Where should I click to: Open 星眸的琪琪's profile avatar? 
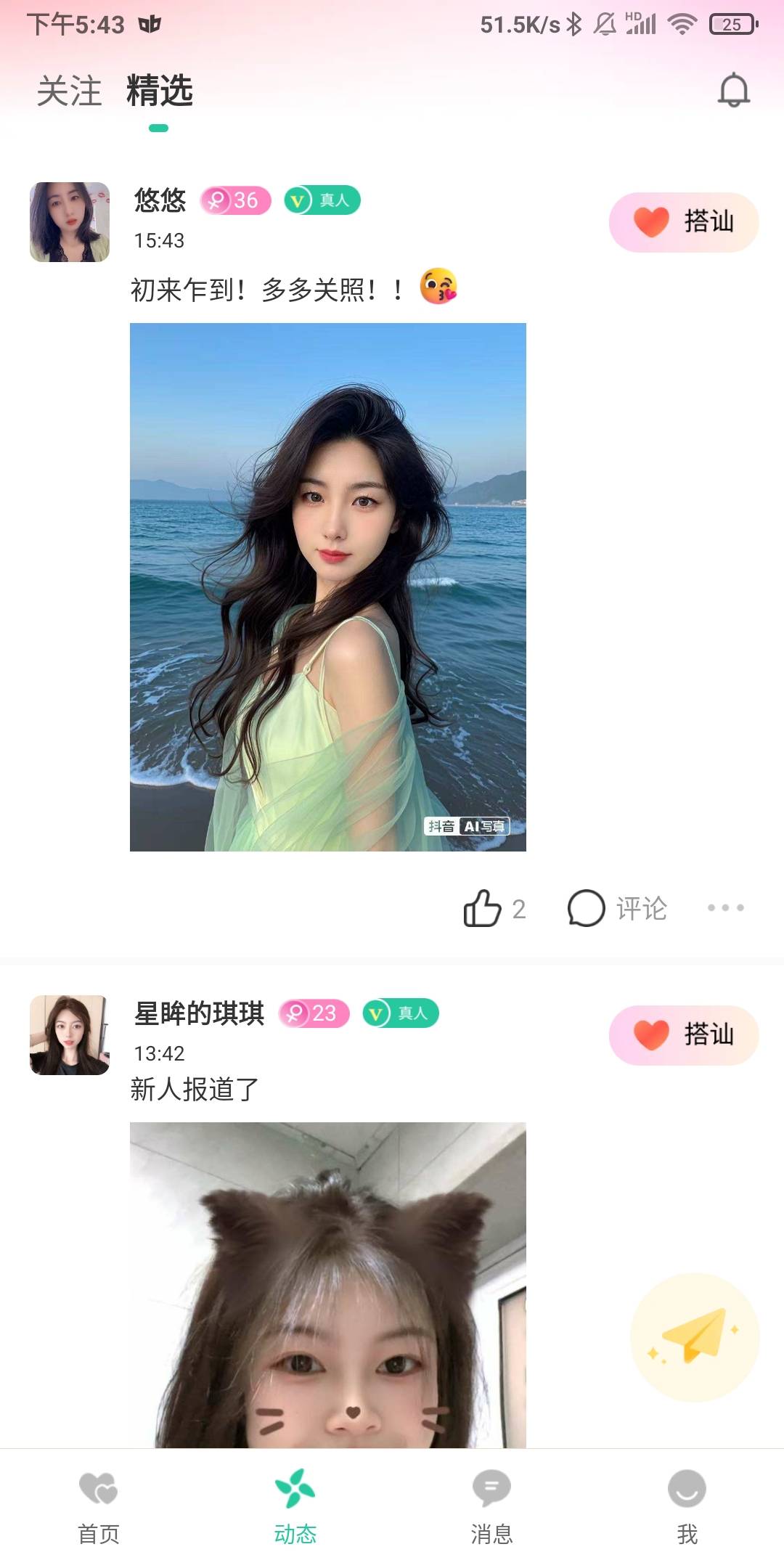(x=70, y=1034)
